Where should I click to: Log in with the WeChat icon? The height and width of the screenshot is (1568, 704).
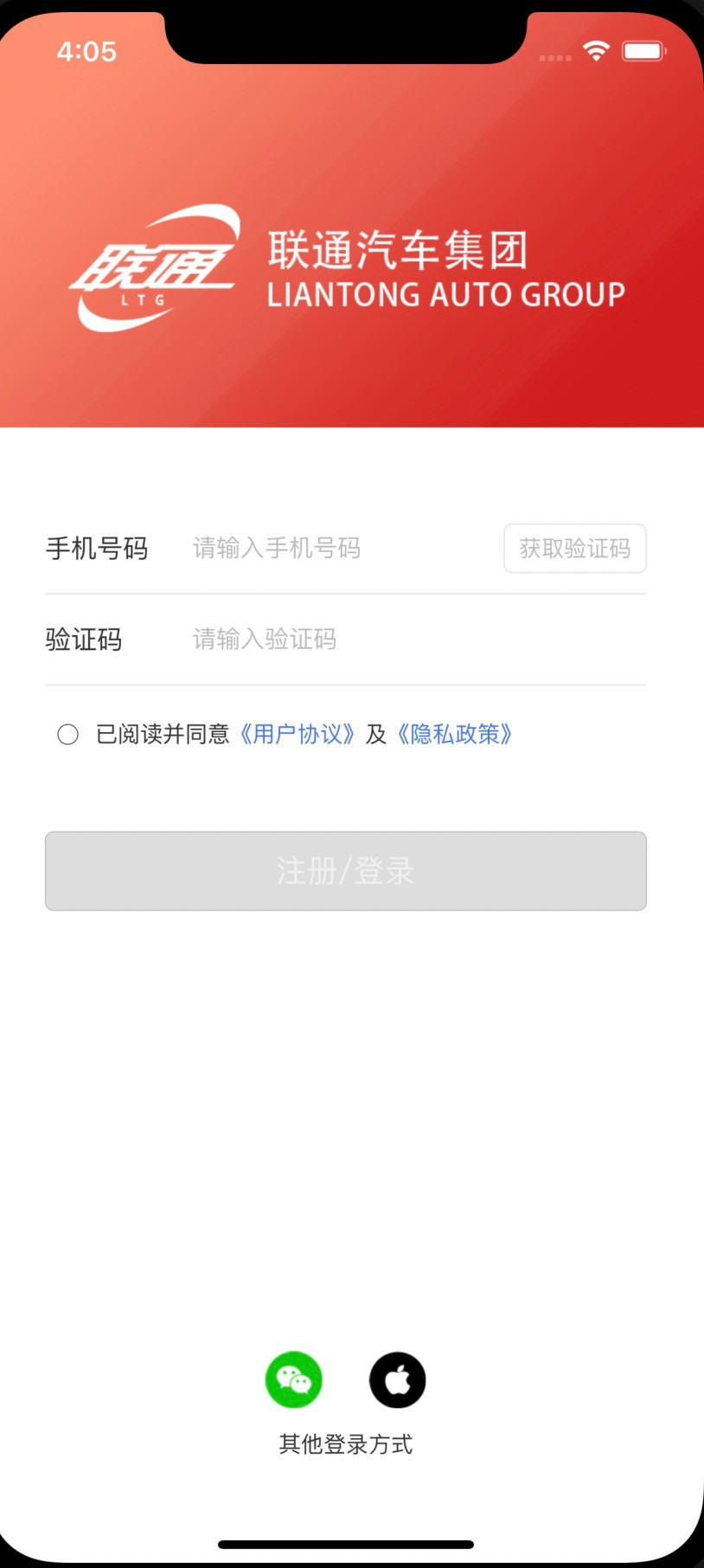[x=293, y=1379]
